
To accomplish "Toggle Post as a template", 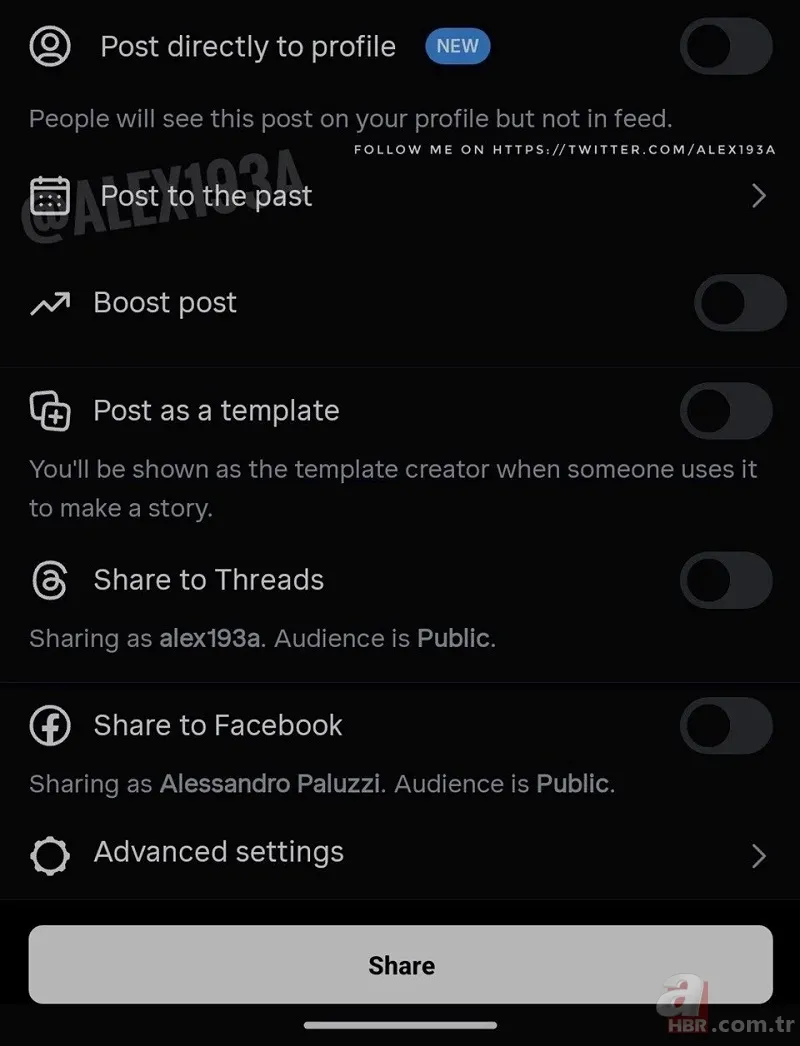I will (x=725, y=411).
